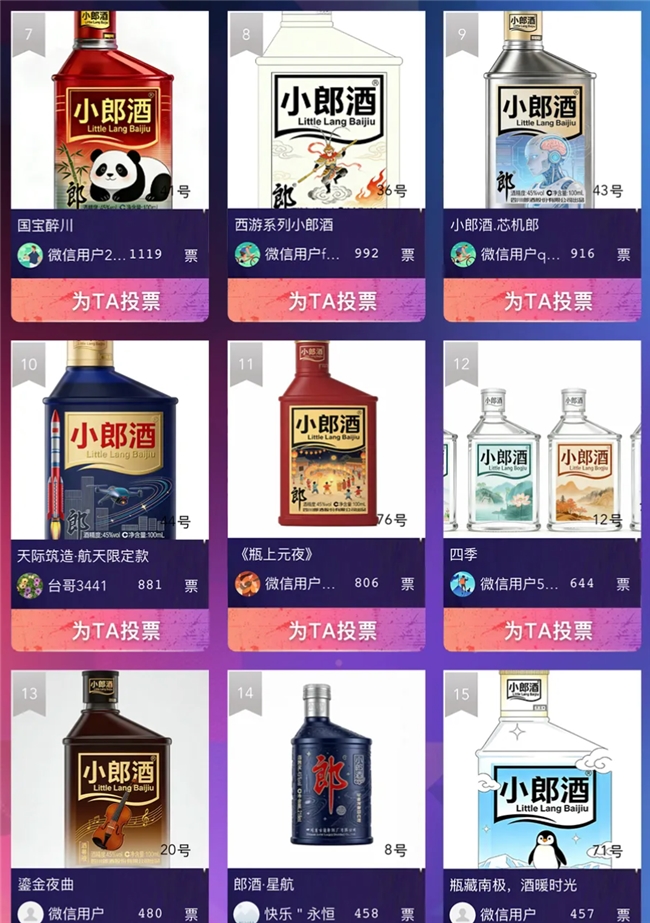Vote for 四季 entry
The image size is (650, 923).
pyautogui.click(x=542, y=630)
